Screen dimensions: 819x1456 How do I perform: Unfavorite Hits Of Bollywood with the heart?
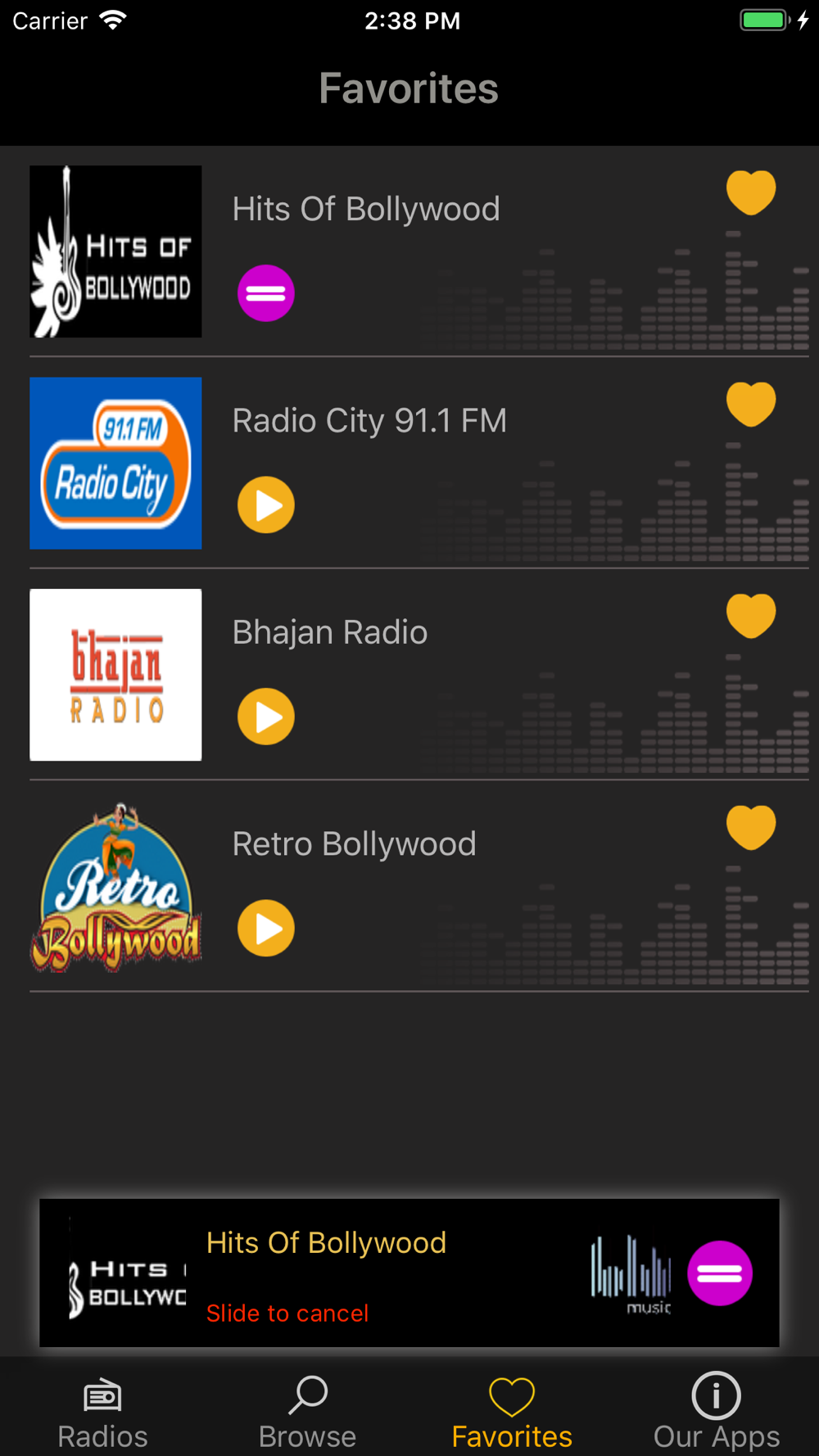(x=750, y=192)
